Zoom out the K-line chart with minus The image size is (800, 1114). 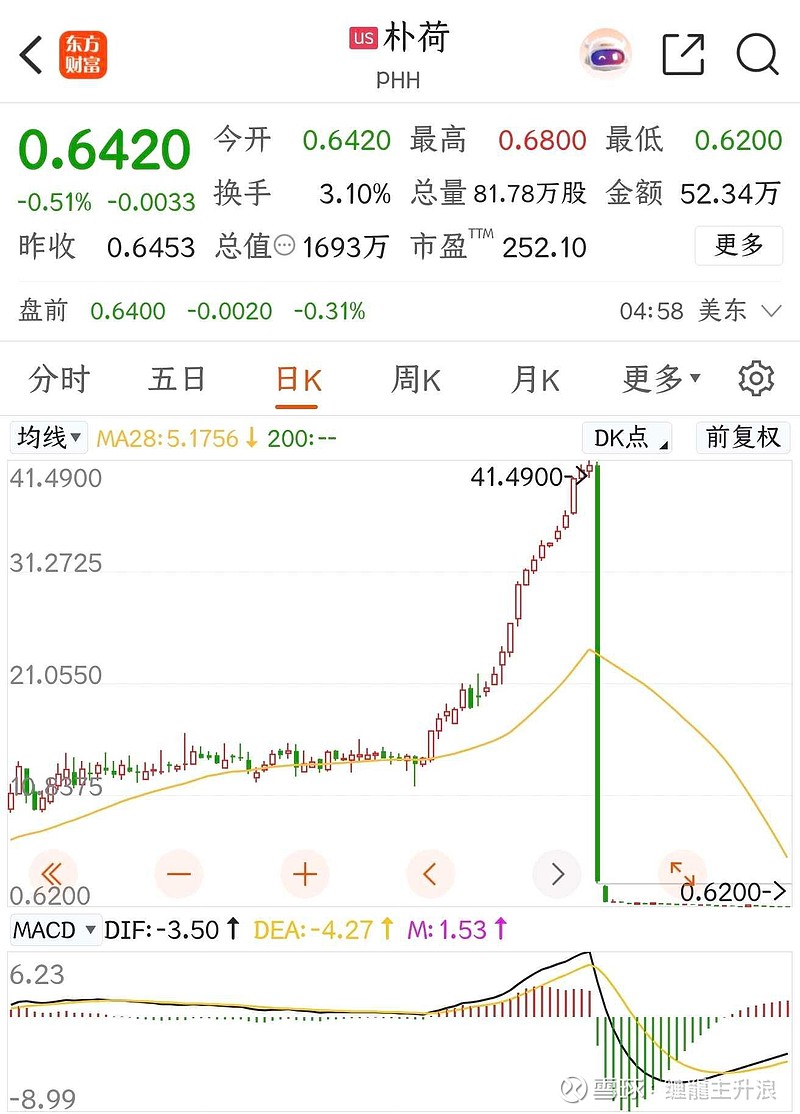coord(179,874)
